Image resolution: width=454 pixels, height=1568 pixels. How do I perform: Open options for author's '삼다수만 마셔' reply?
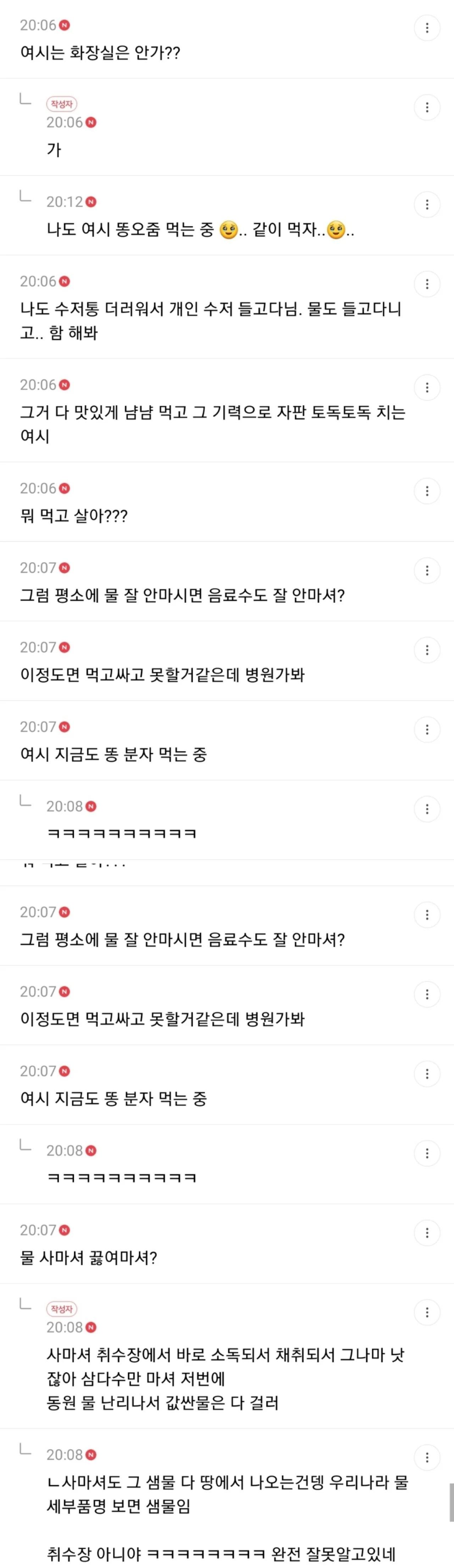click(x=427, y=1313)
